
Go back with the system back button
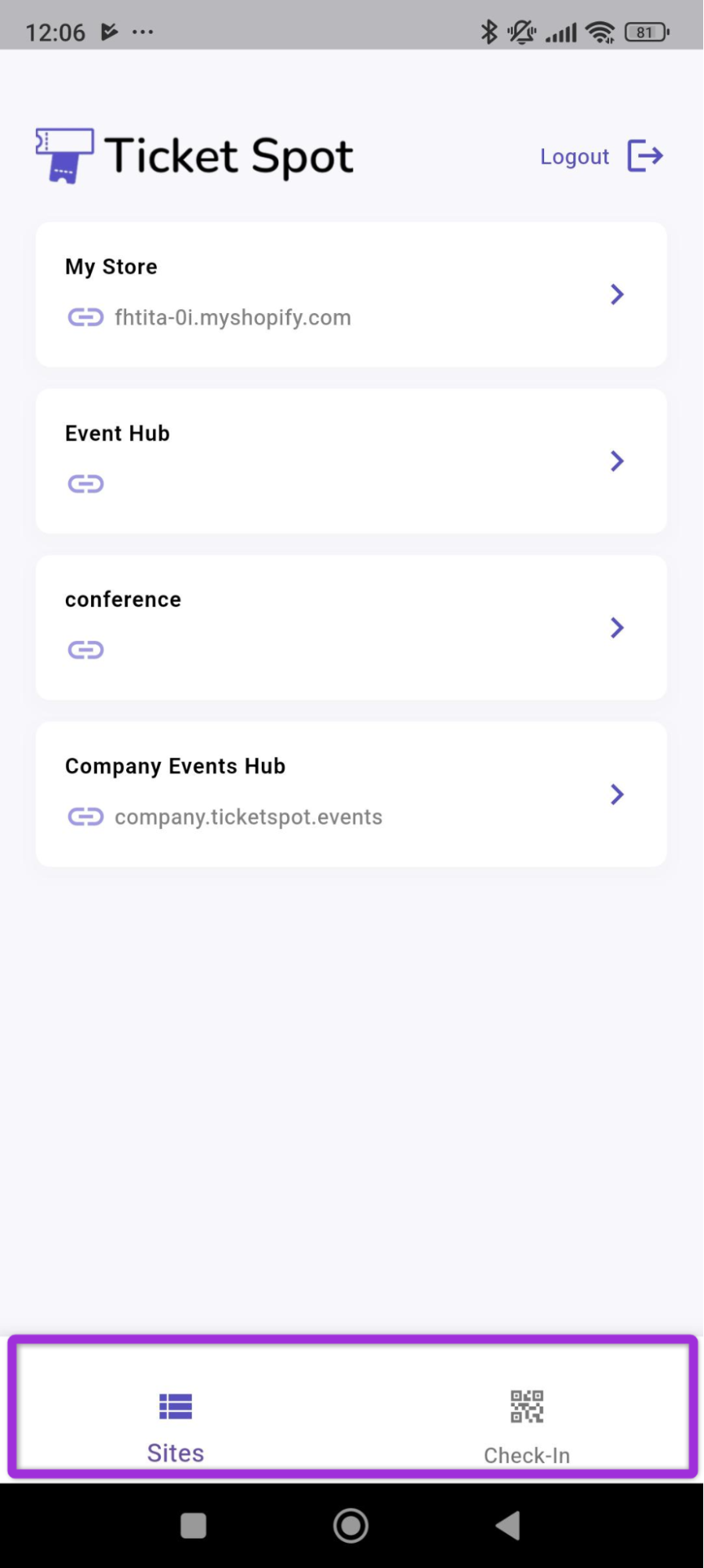click(508, 1525)
